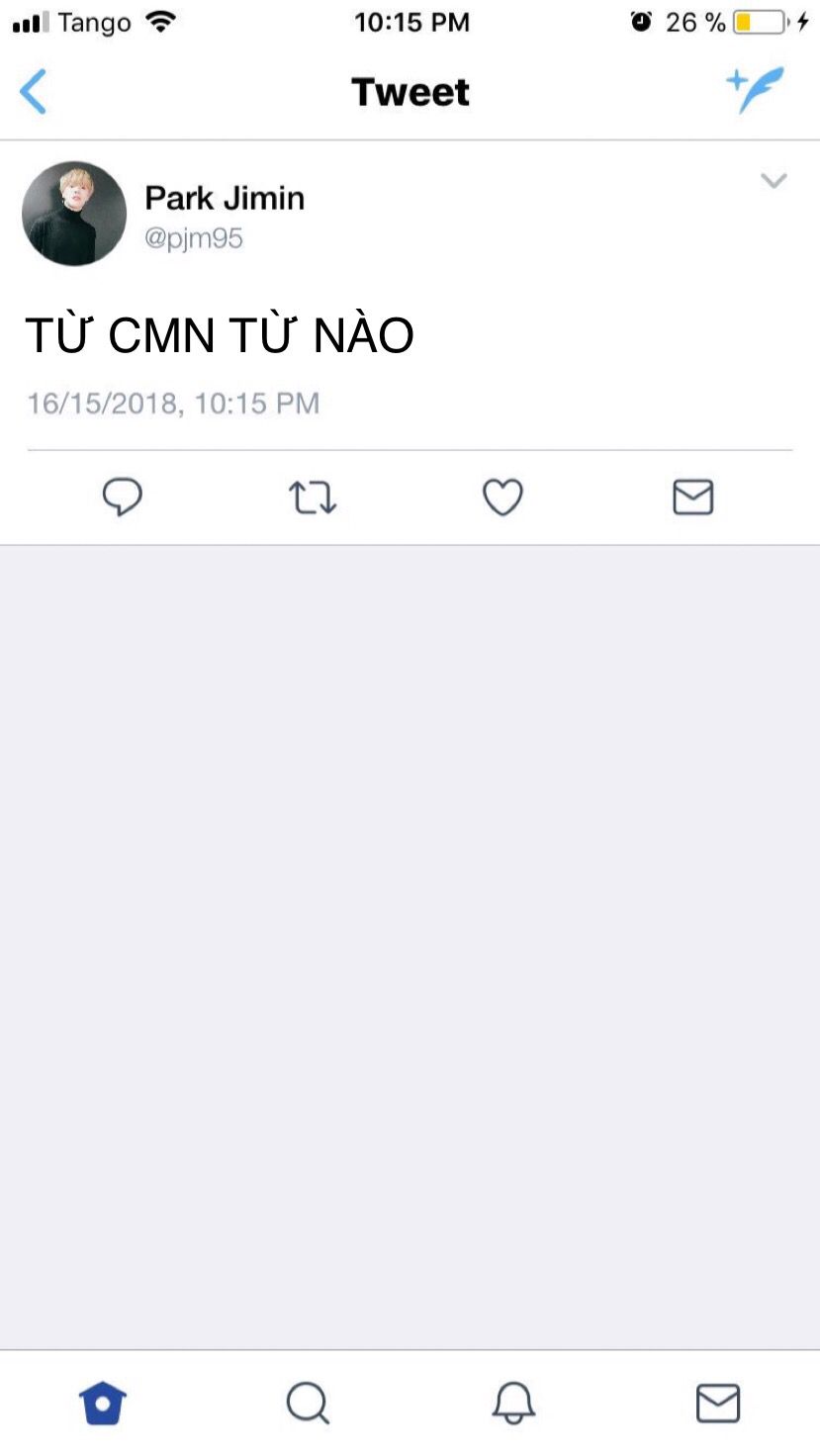Retweet Park Jimin's tweet
Screen dimensions: 820x1456
click(313, 498)
